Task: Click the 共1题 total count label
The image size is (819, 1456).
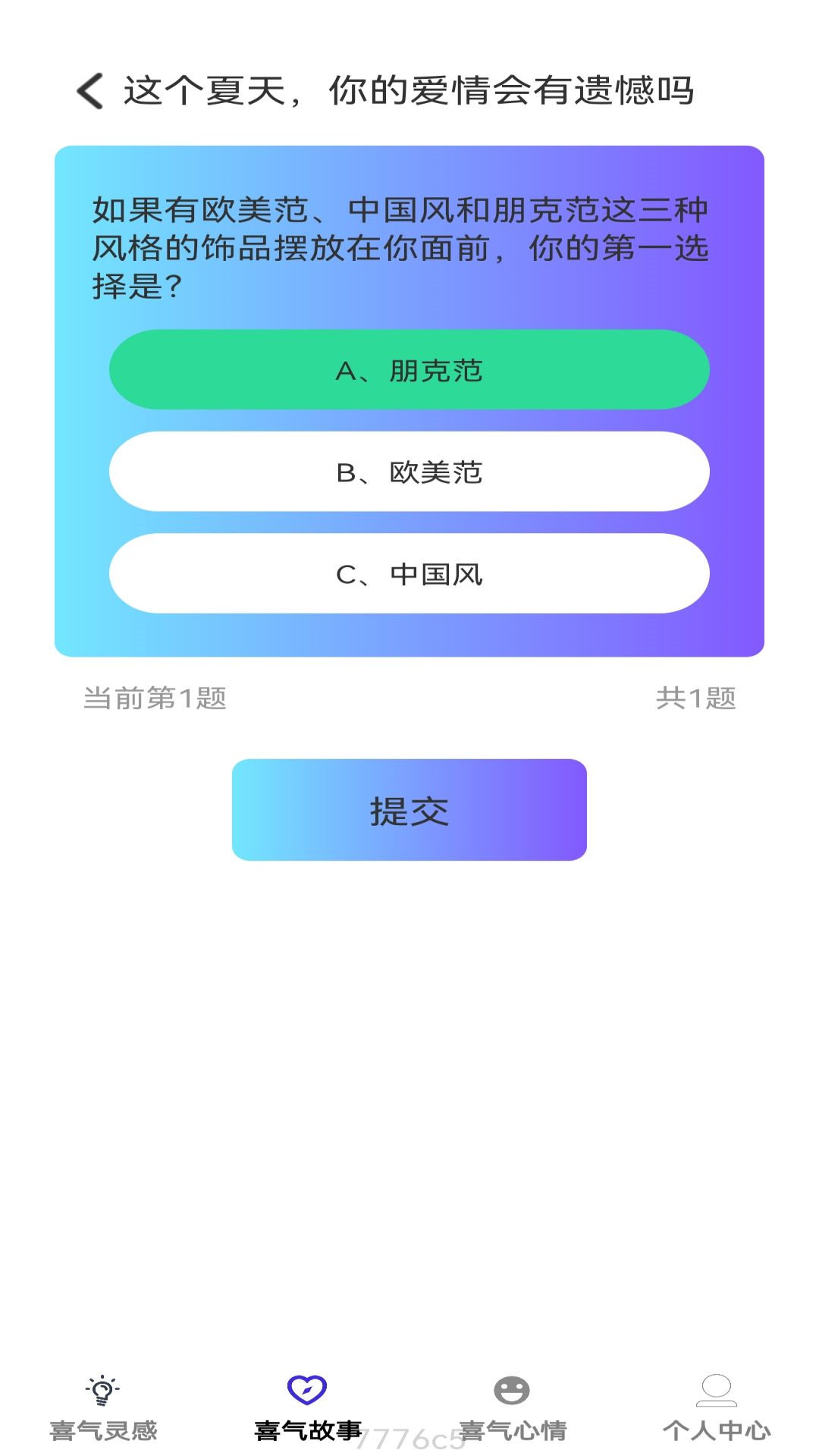Action: [697, 699]
